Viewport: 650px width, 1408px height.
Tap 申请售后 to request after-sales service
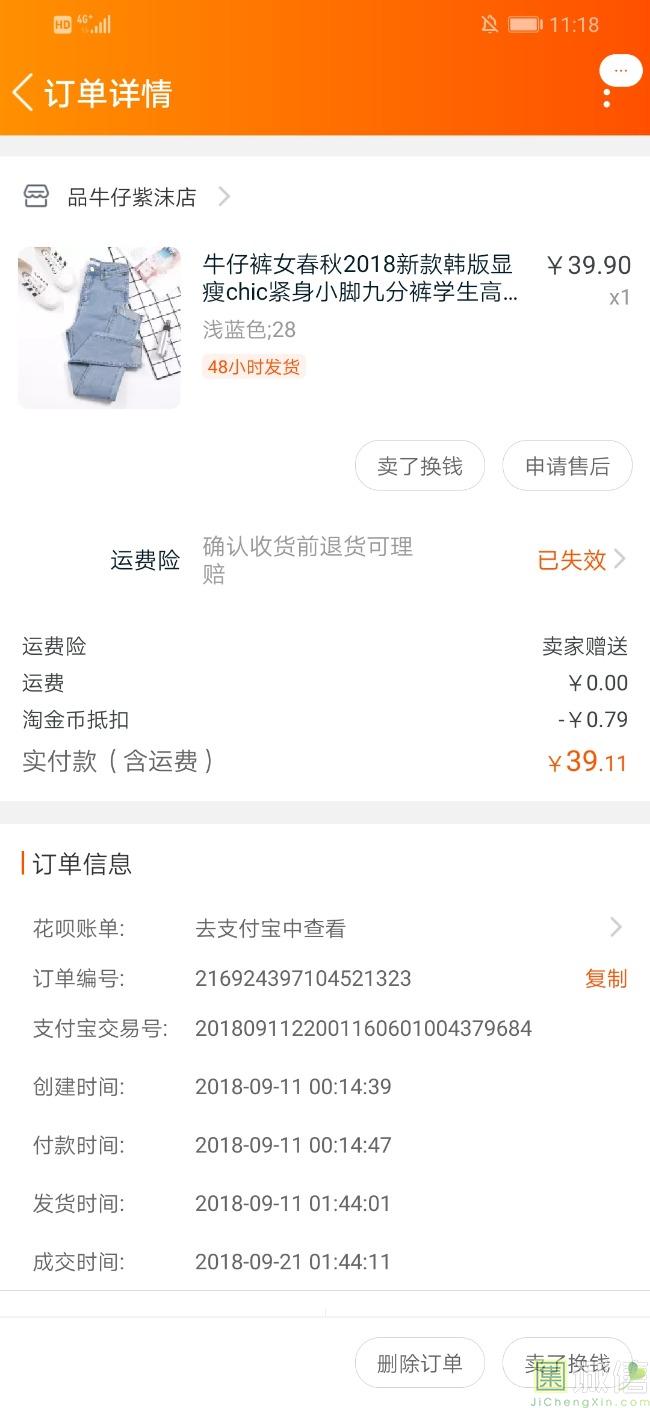tap(567, 466)
